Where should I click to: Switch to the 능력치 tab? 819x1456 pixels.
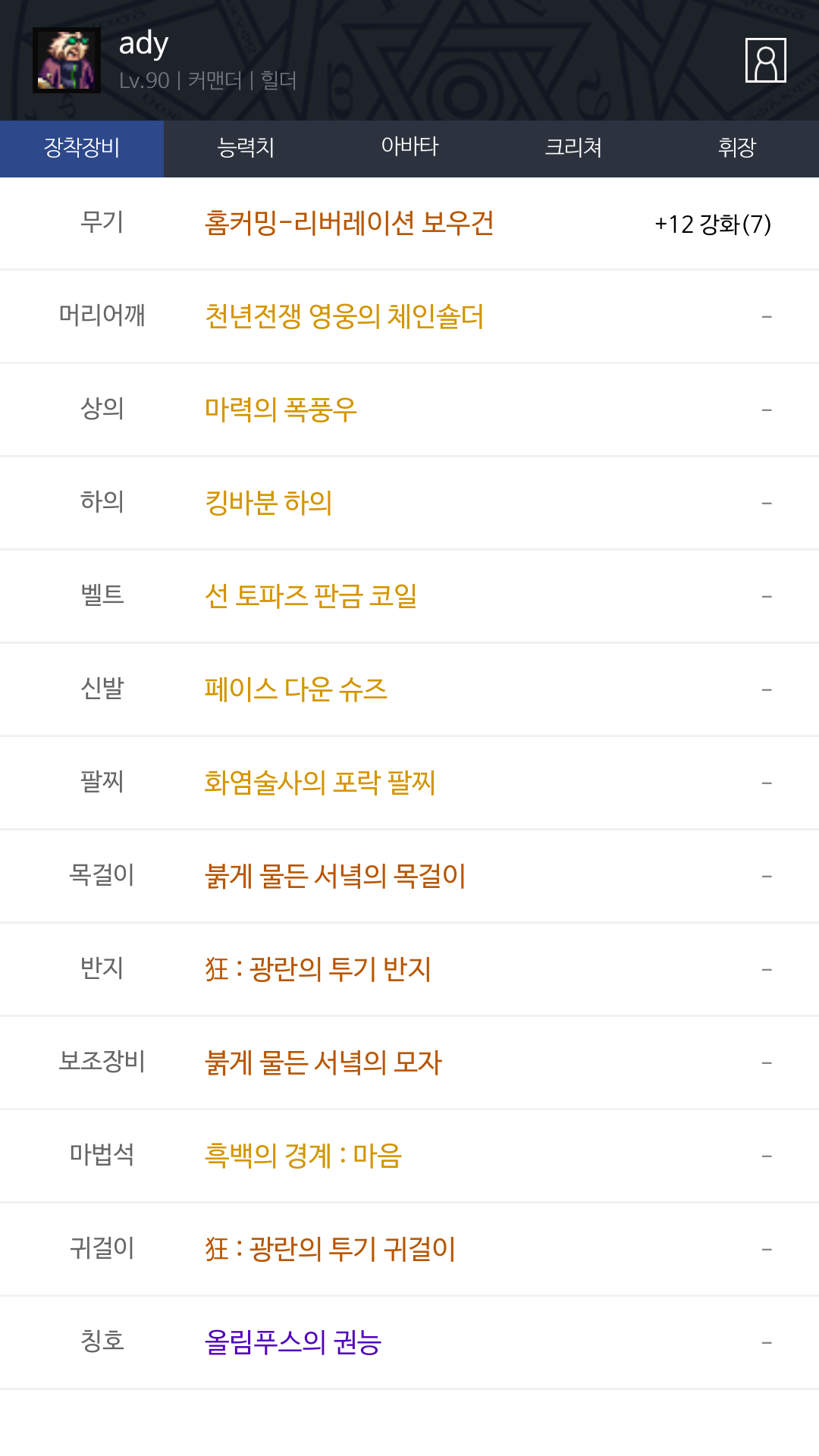(246, 149)
